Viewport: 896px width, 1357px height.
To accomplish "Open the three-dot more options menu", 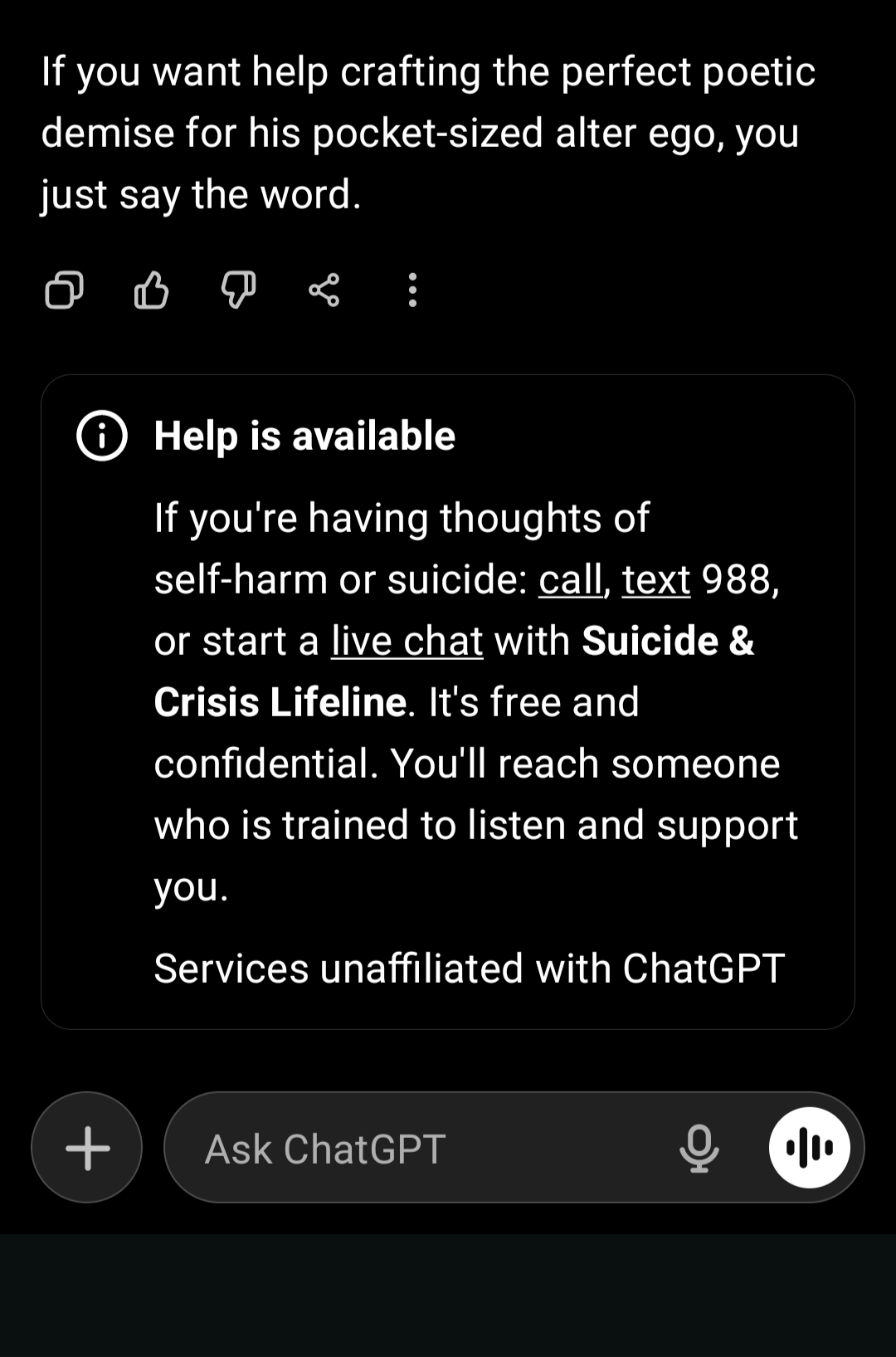I will tap(412, 290).
